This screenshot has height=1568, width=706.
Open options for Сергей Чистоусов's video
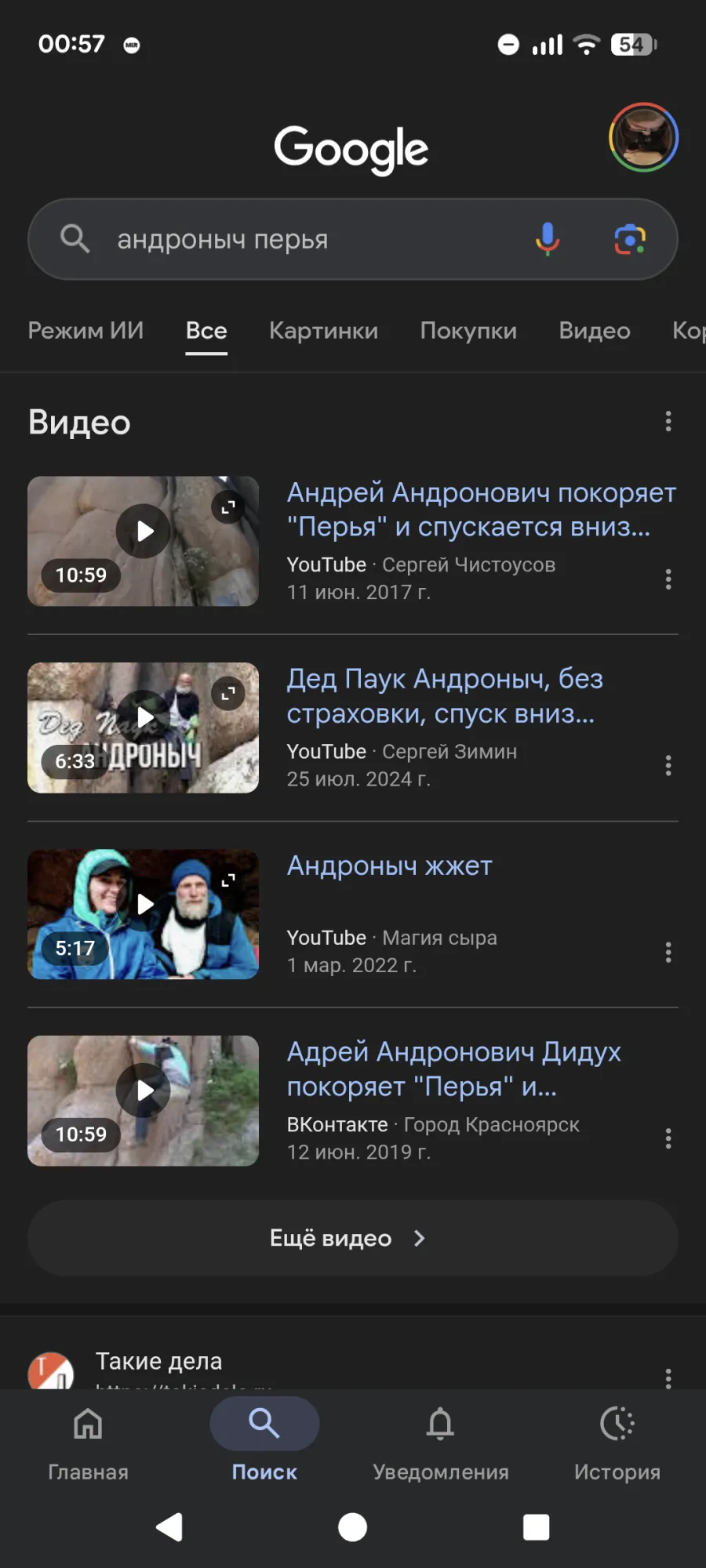coord(668,579)
